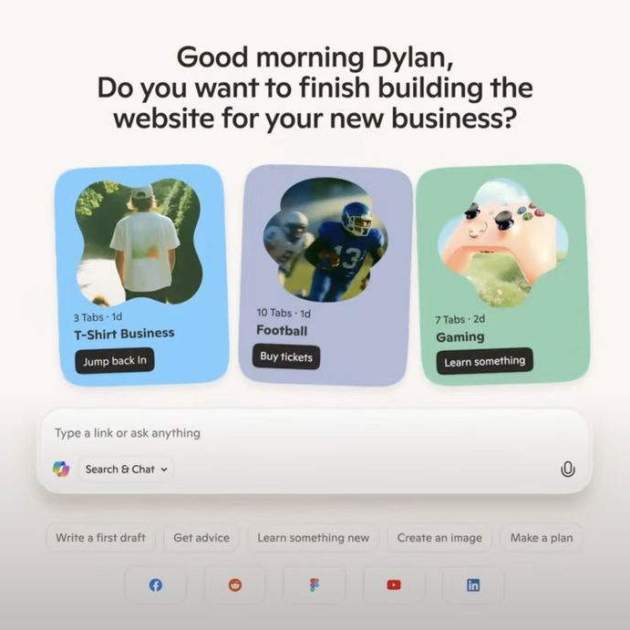Focus the 'Type a link or ask anything' field

[300, 433]
